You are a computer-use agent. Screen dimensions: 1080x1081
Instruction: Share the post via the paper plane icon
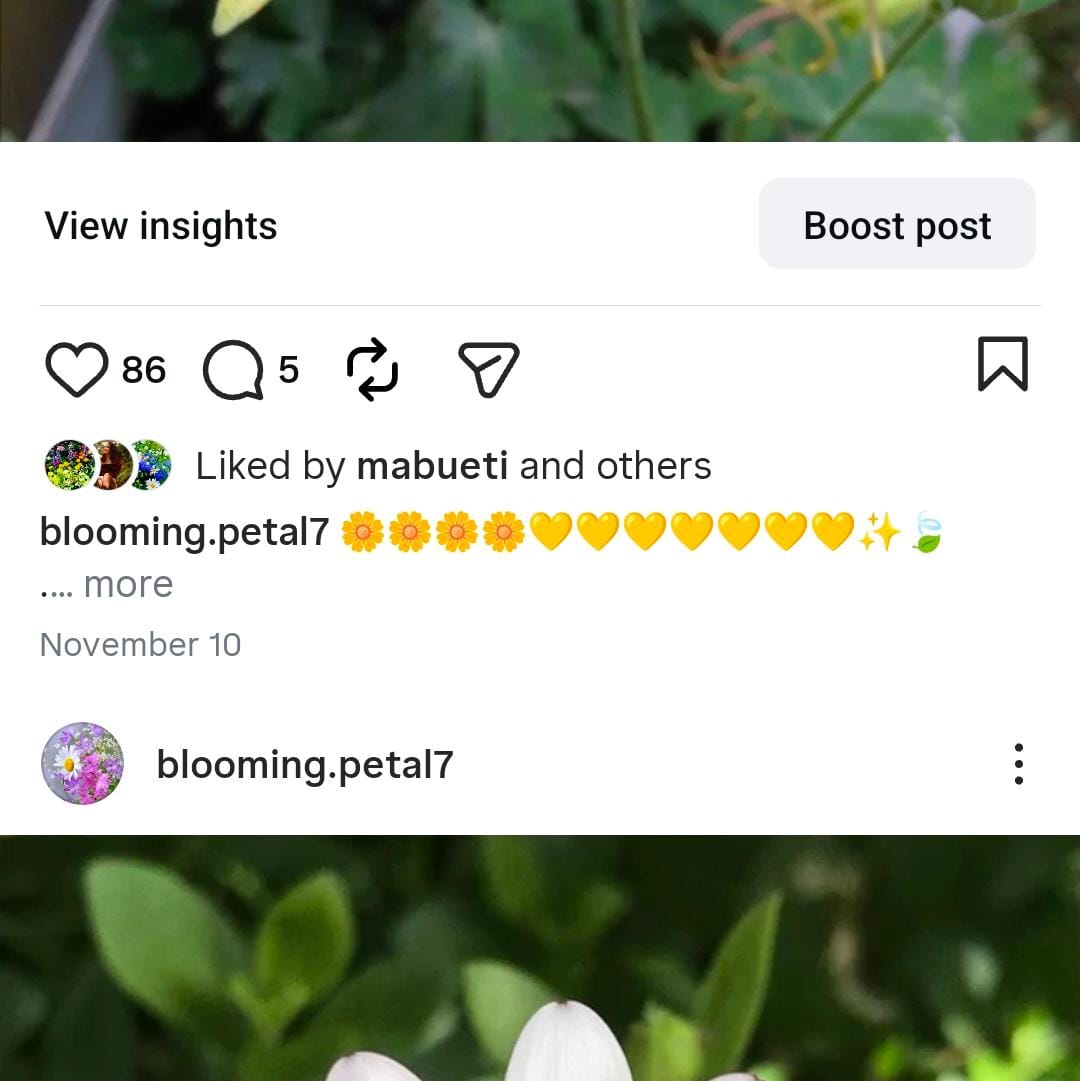488,369
